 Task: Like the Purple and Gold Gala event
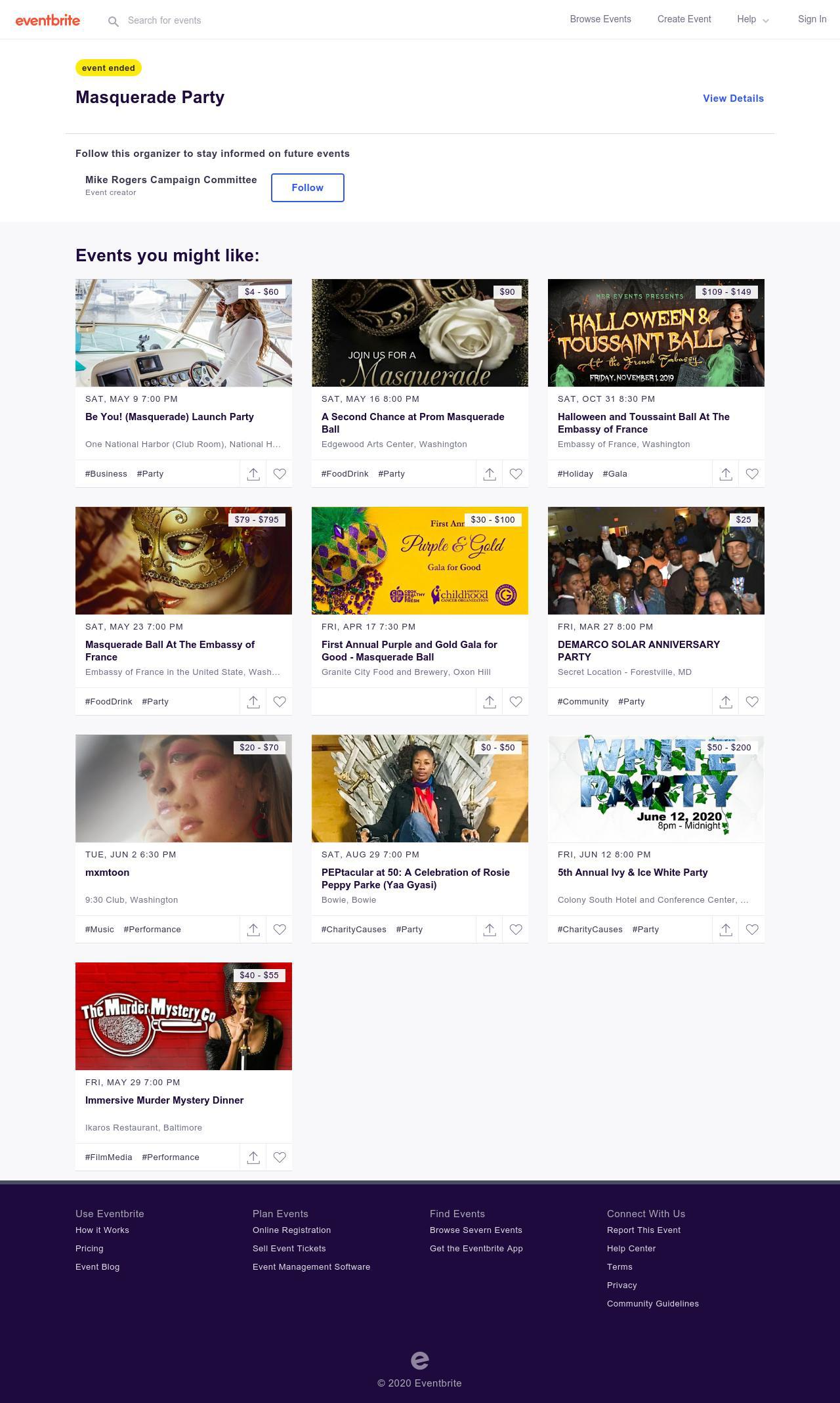pos(516,702)
